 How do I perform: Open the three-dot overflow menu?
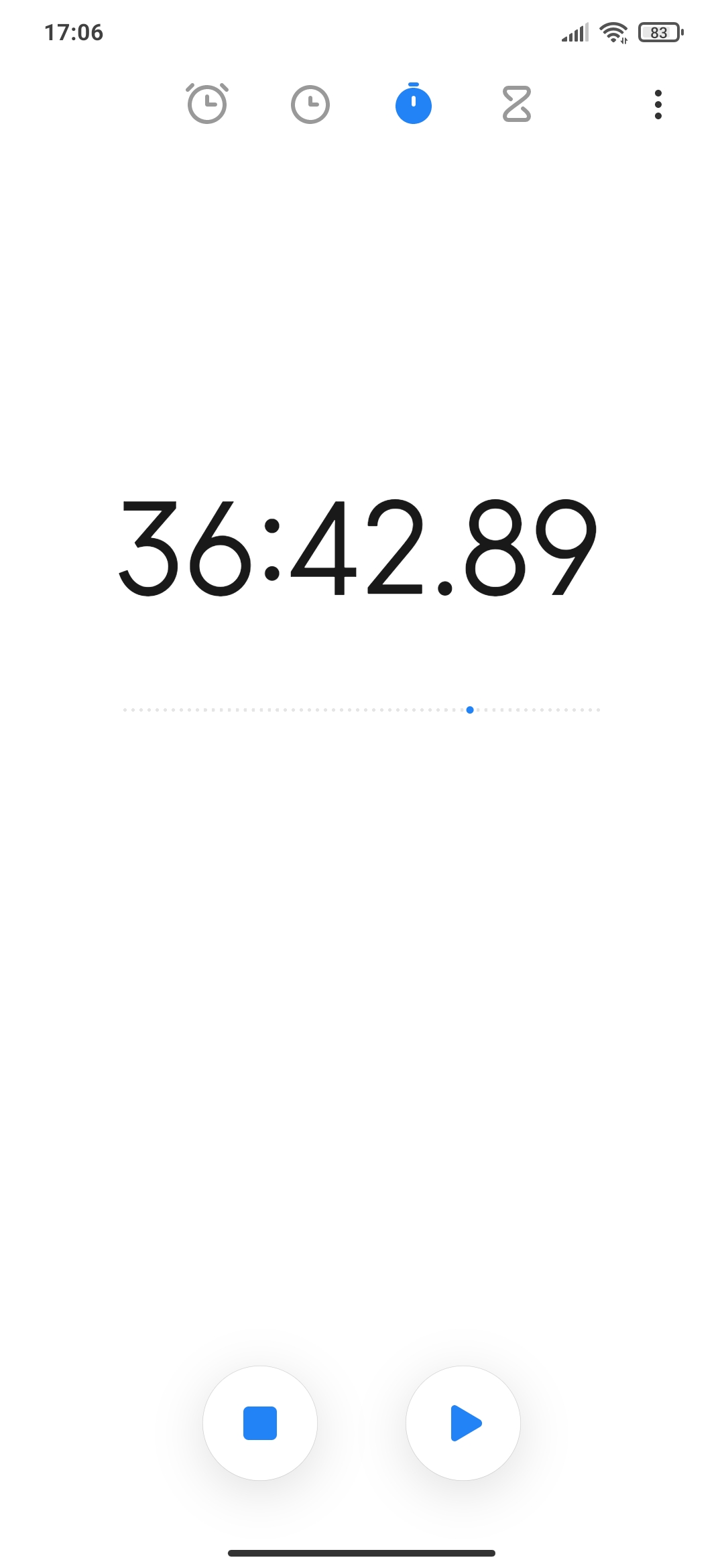658,105
